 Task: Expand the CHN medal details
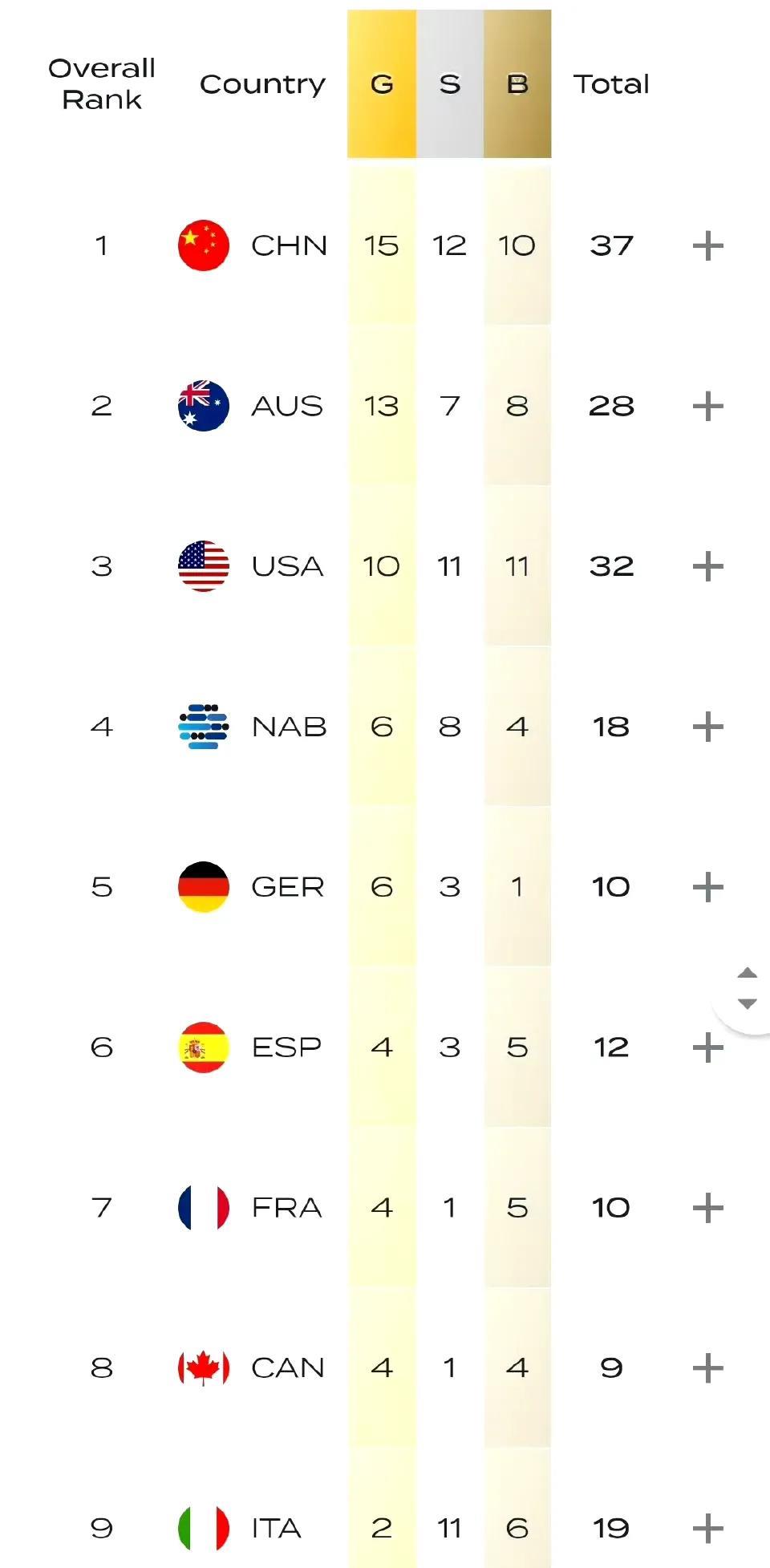tap(707, 245)
